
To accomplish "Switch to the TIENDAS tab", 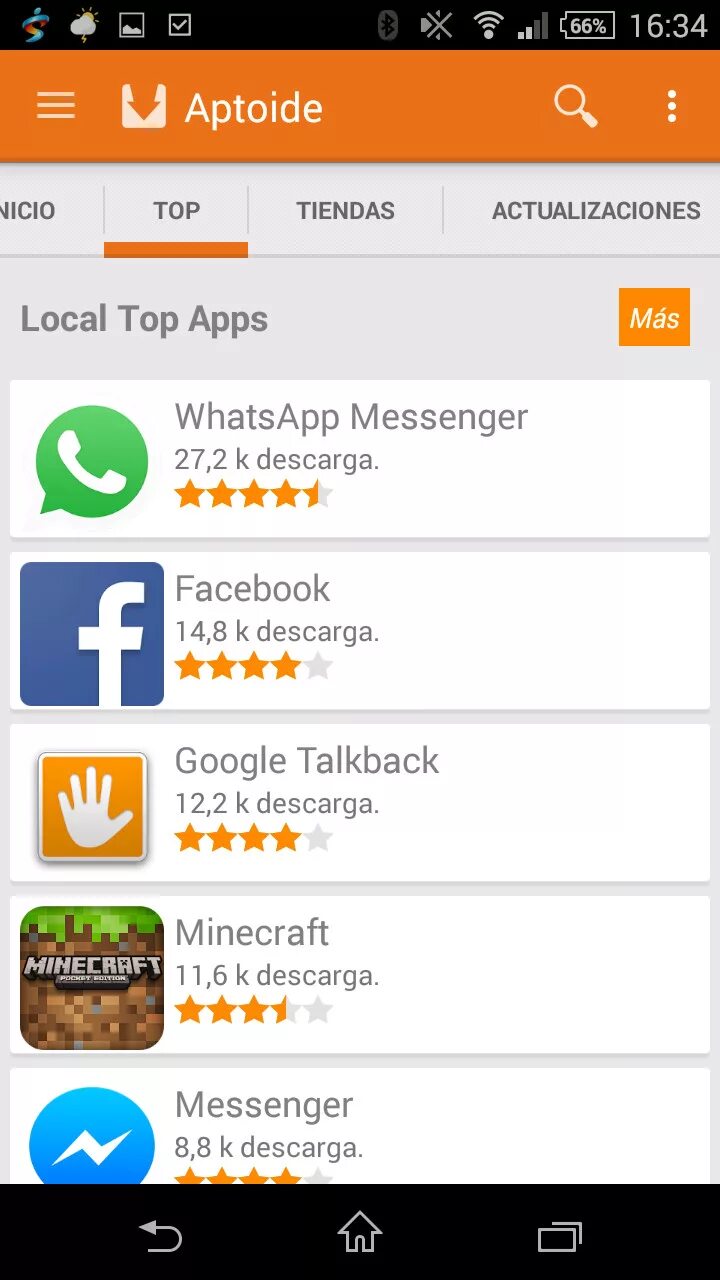I will point(345,210).
